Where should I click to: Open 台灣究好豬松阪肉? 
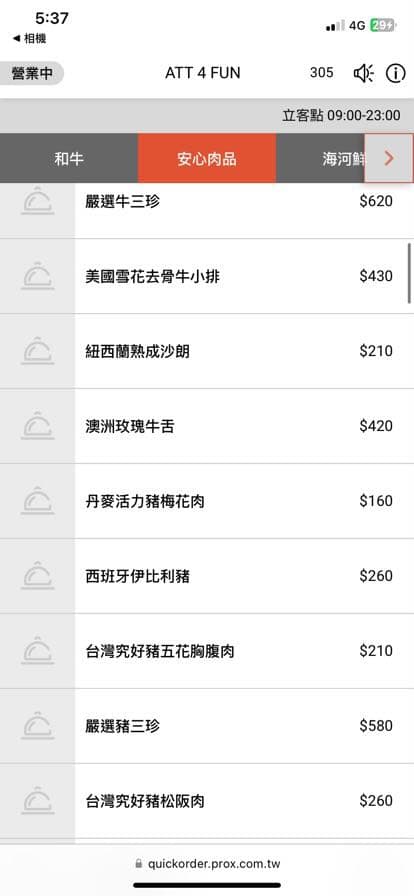click(x=207, y=801)
